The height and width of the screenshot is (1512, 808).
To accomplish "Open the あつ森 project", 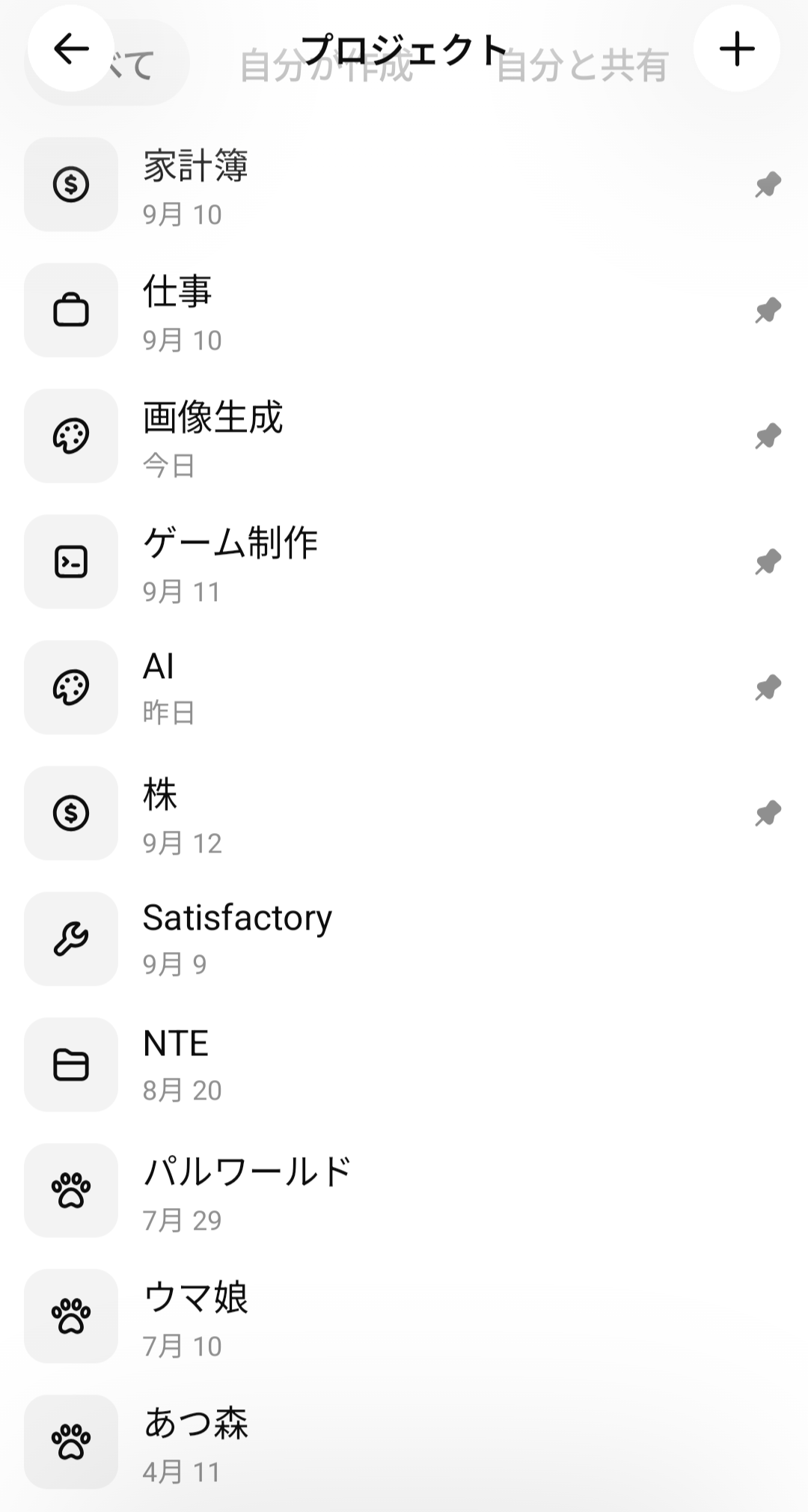I will click(404, 1442).
